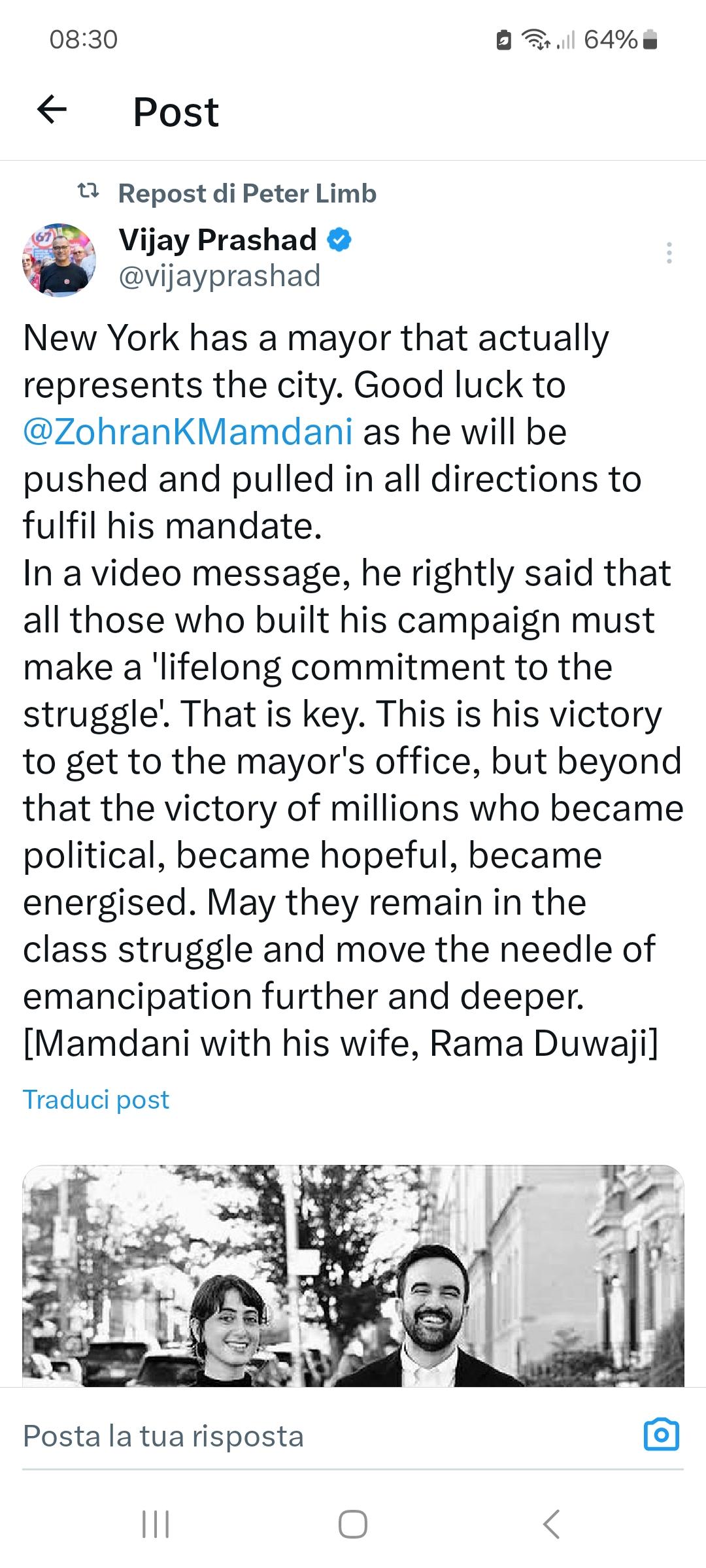Open the Vijay Prashad profile name
Image resolution: width=706 pixels, height=1568 pixels.
click(218, 240)
